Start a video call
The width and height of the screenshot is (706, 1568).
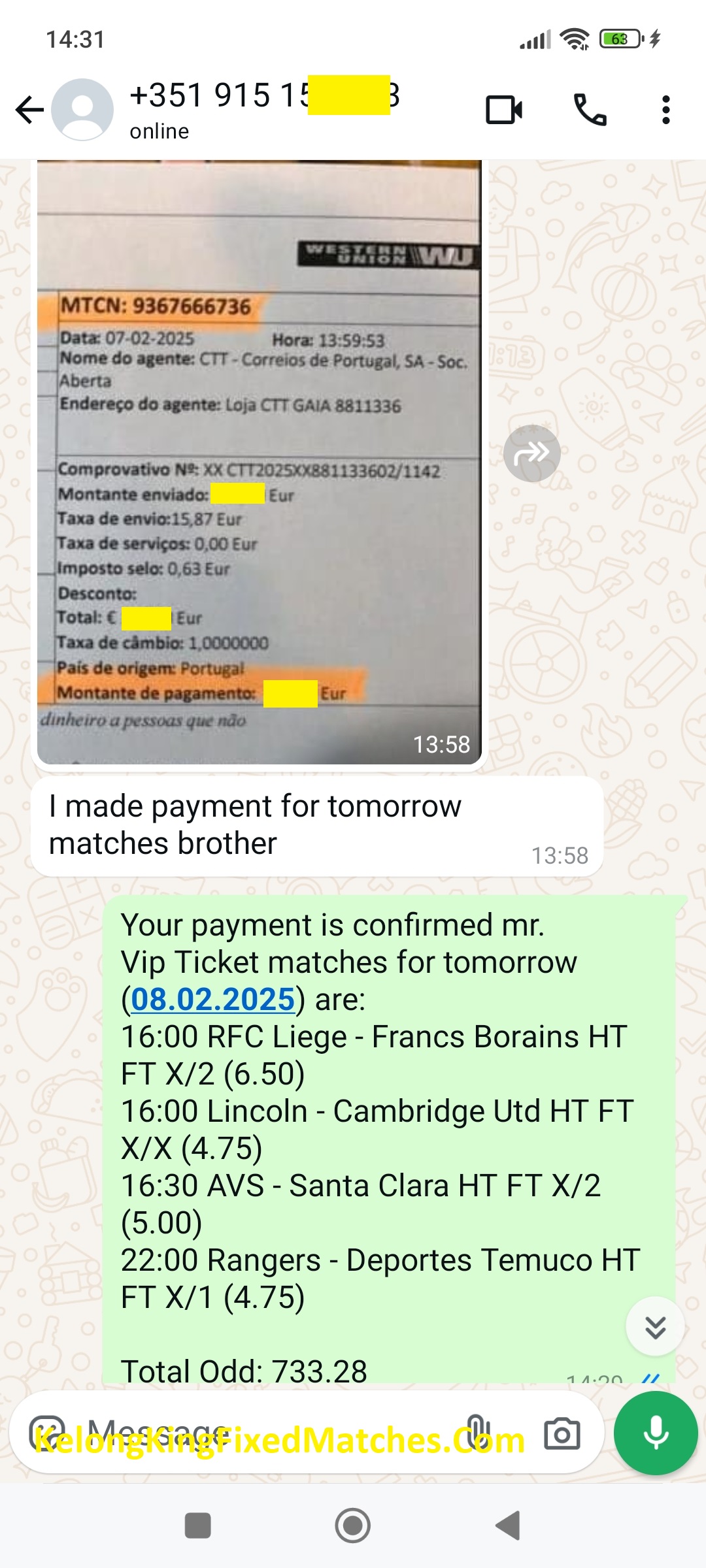(503, 110)
